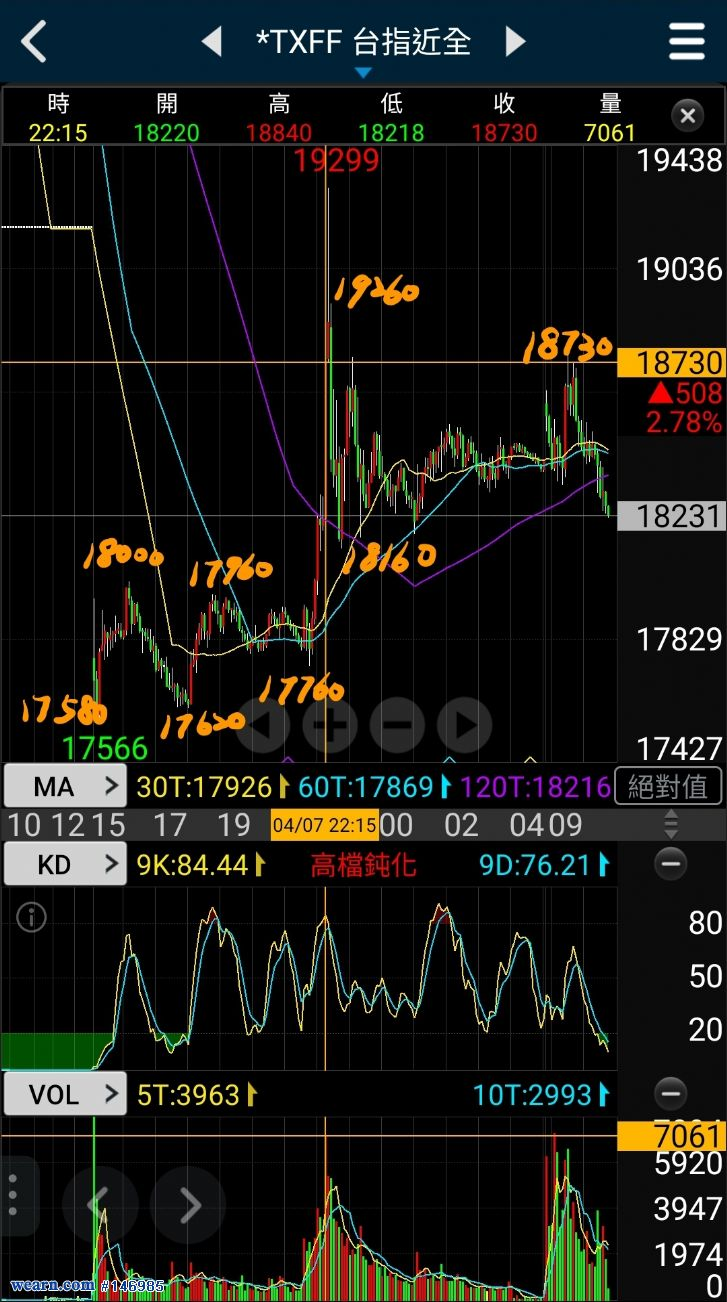Close the price info bar

click(x=687, y=116)
